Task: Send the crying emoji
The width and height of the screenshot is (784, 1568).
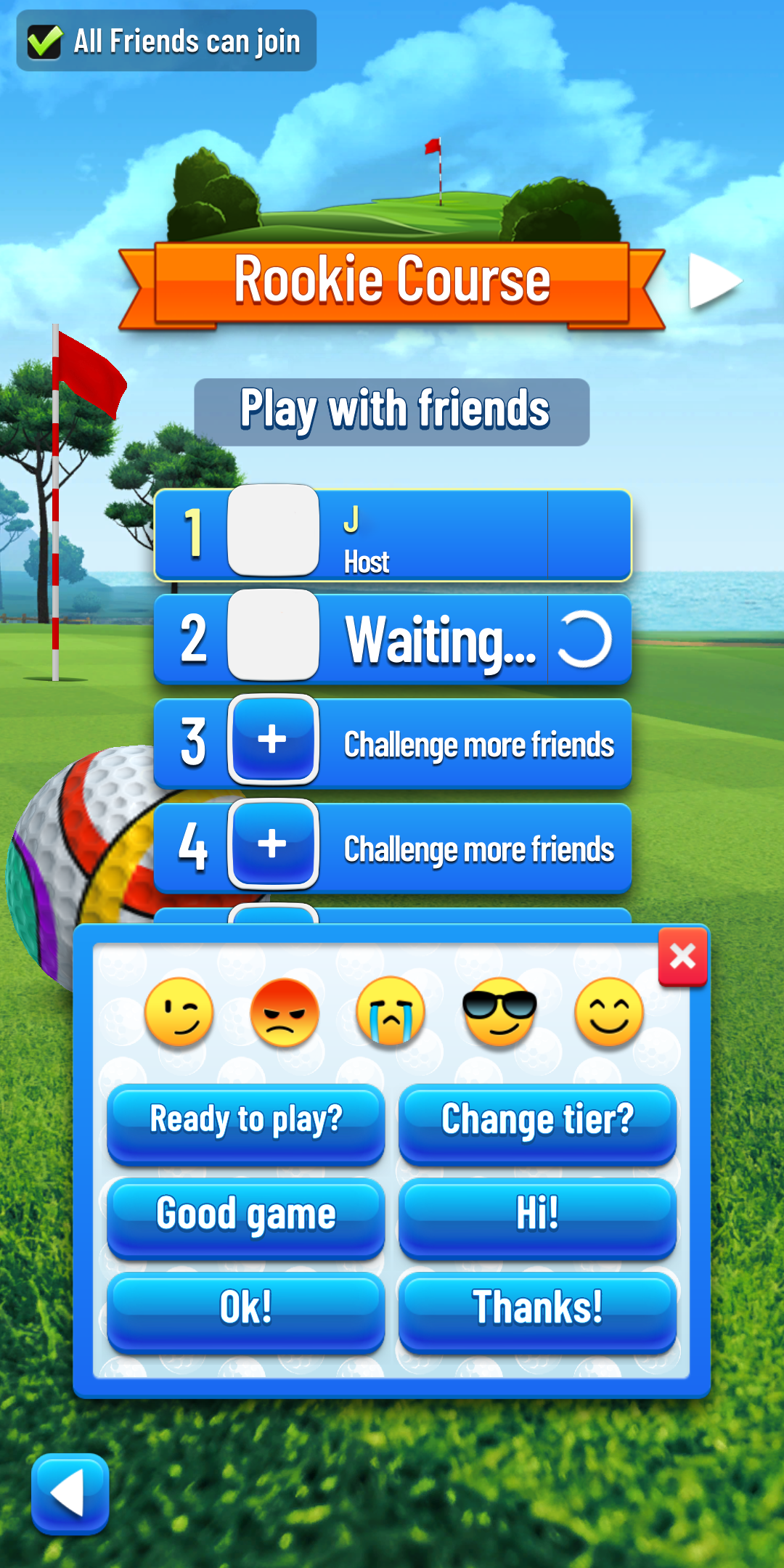Action: click(x=391, y=1012)
